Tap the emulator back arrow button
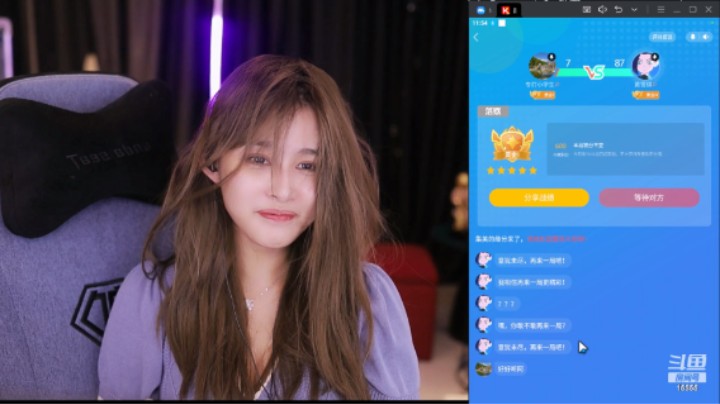The image size is (720, 404). 619,9
